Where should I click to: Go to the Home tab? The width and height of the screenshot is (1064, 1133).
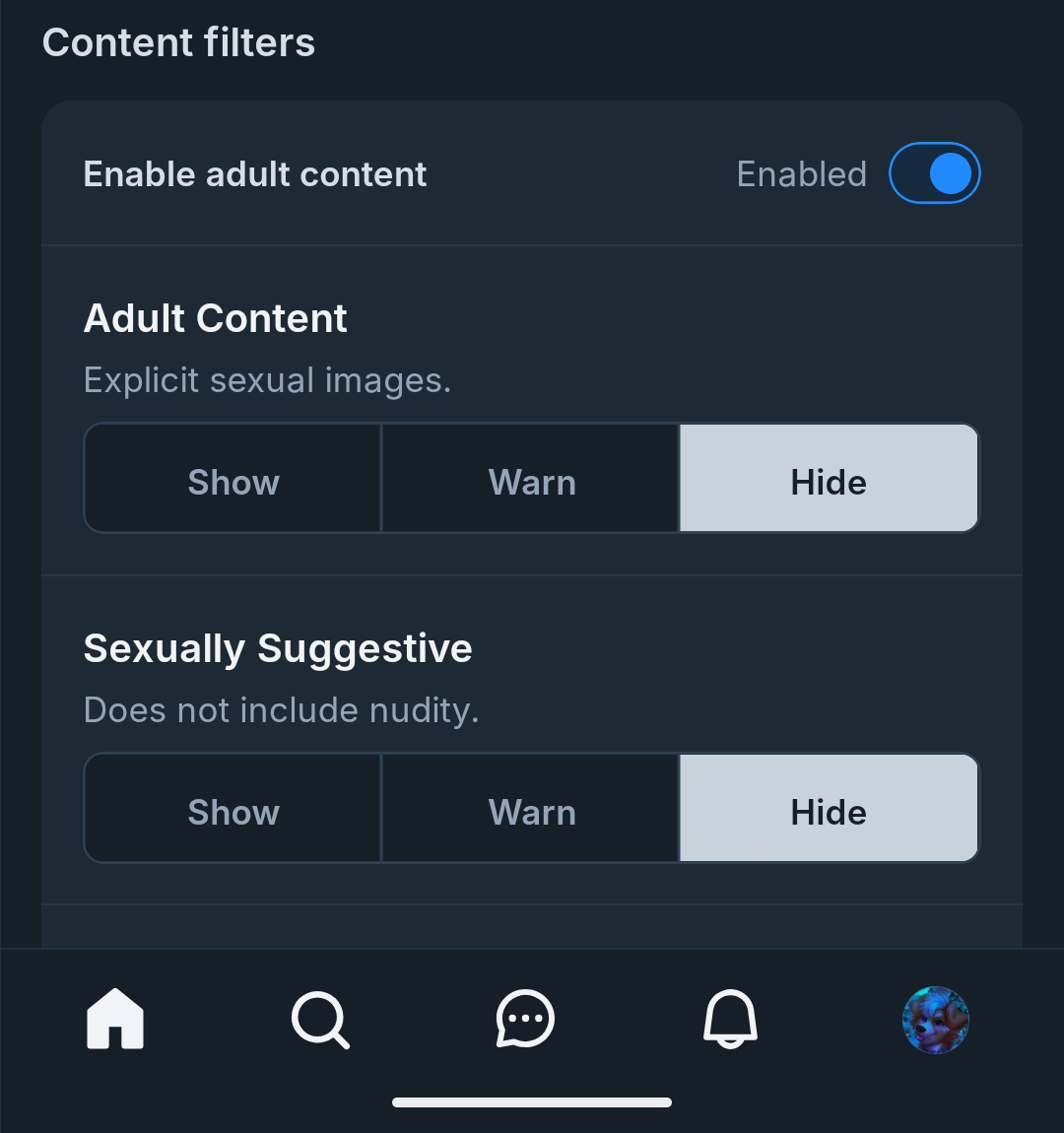click(115, 1019)
